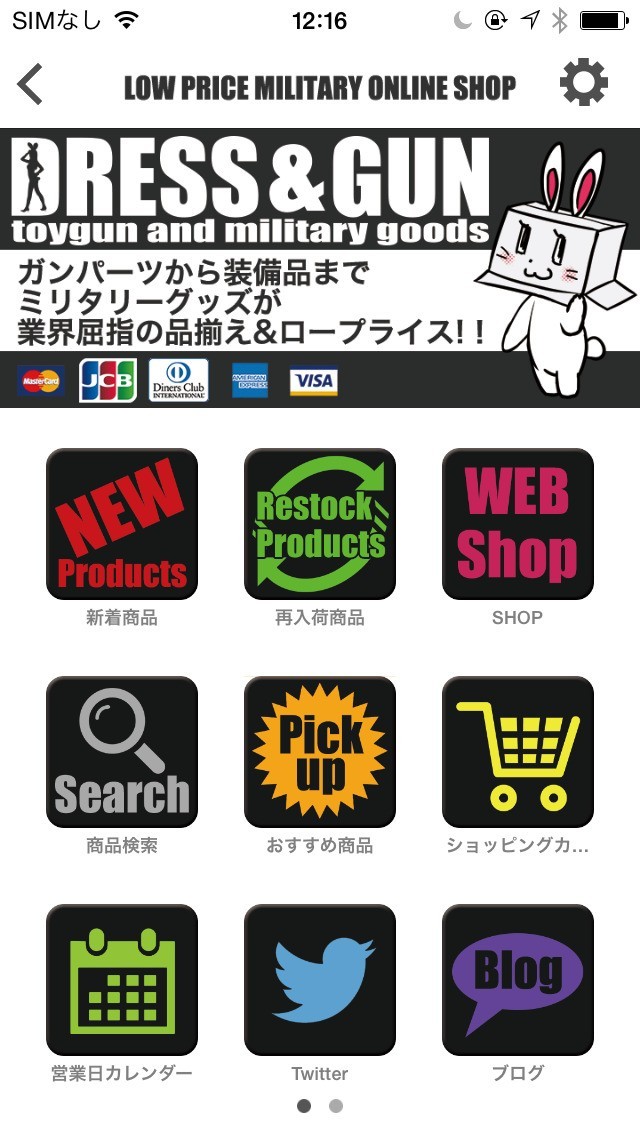Open the Restock Products tile
Screen dimensions: 640x1136
point(320,524)
